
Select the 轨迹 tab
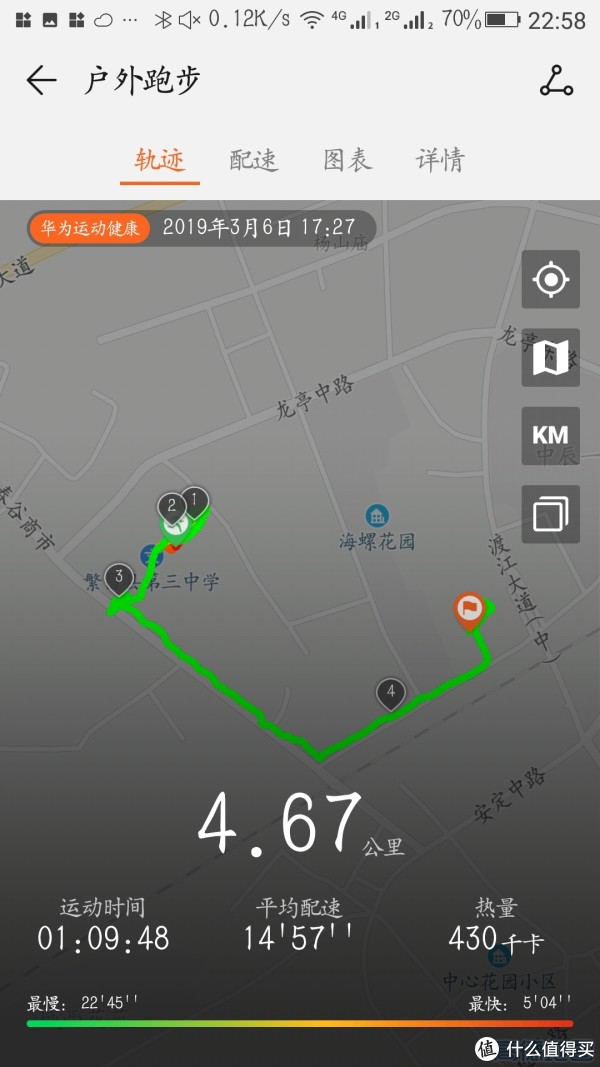point(160,160)
